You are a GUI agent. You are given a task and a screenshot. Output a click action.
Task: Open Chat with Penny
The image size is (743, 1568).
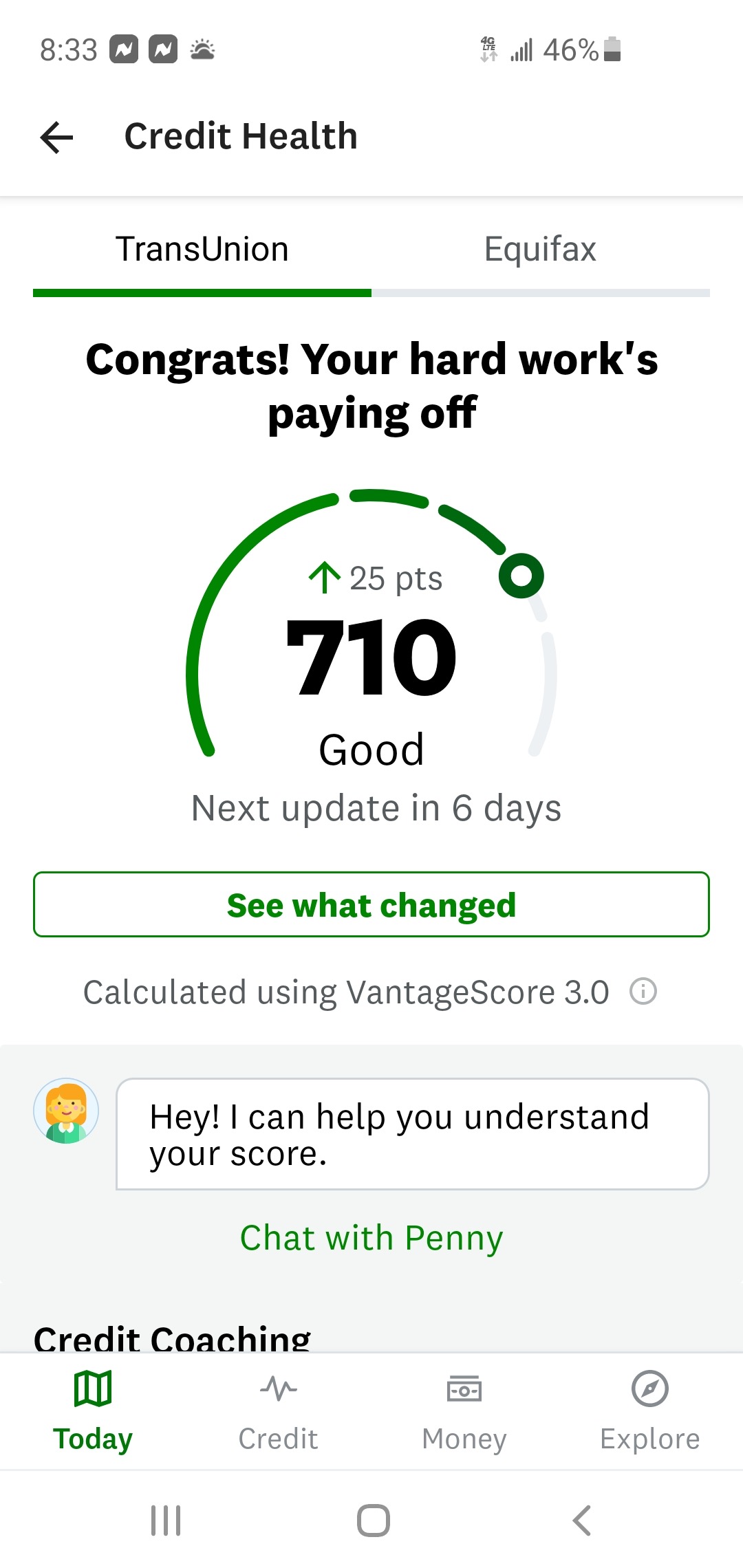371,1238
